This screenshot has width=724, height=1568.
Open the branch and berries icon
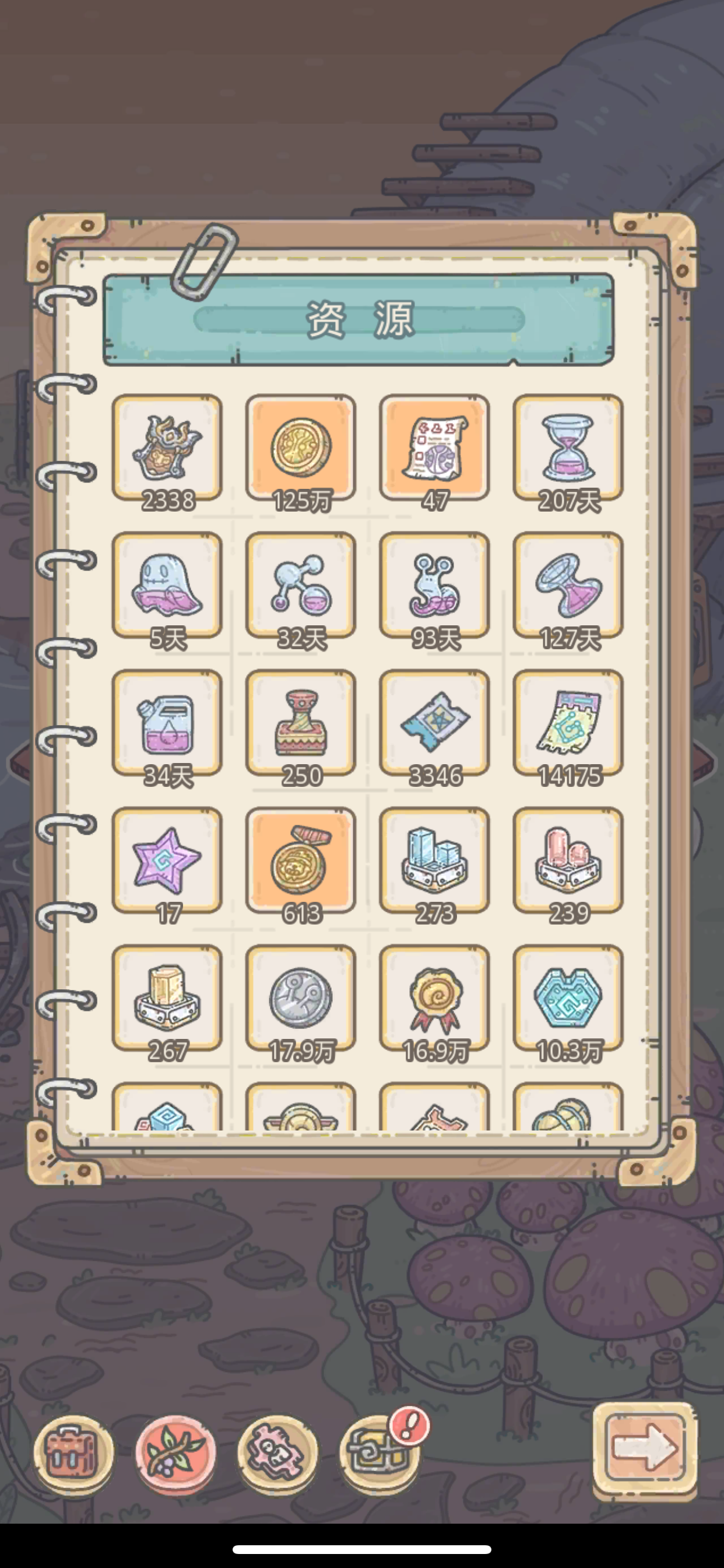(175, 1452)
